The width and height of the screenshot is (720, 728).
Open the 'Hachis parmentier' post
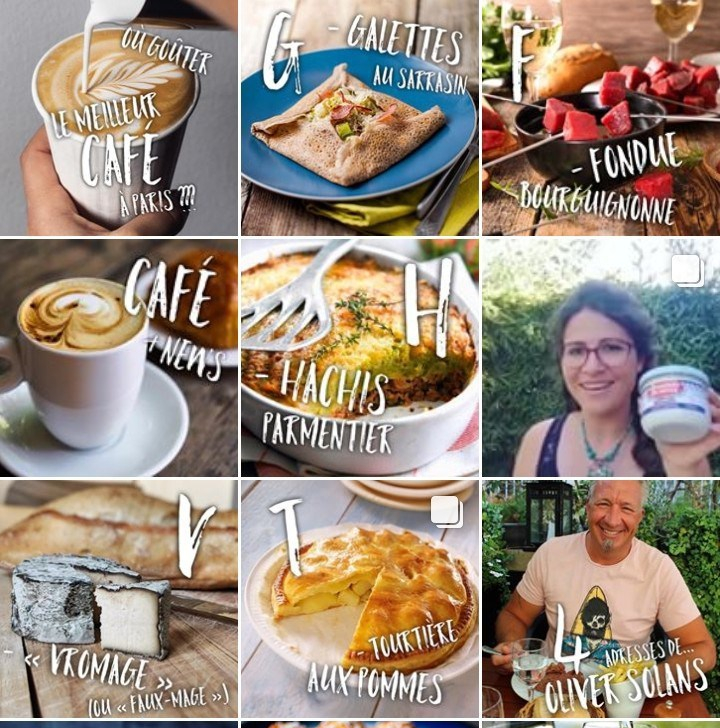(x=359, y=357)
